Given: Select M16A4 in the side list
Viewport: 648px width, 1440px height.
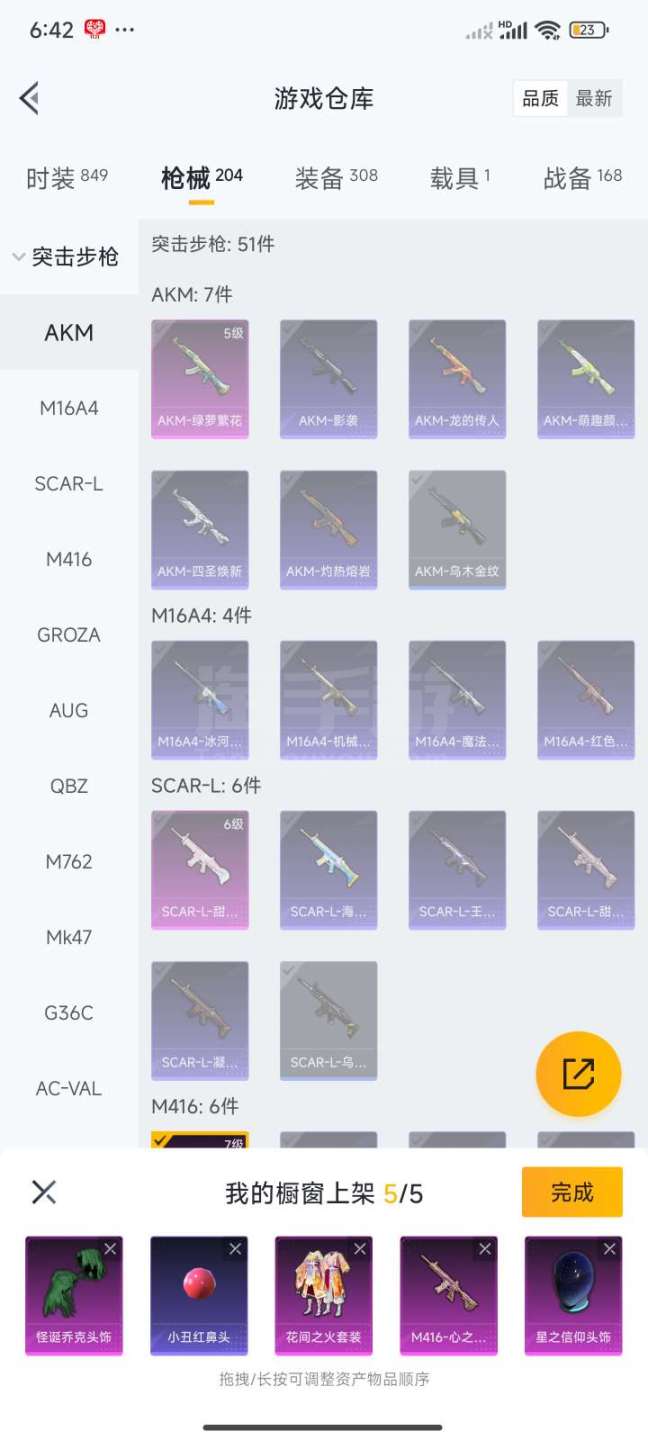Looking at the screenshot, I should point(69,408).
